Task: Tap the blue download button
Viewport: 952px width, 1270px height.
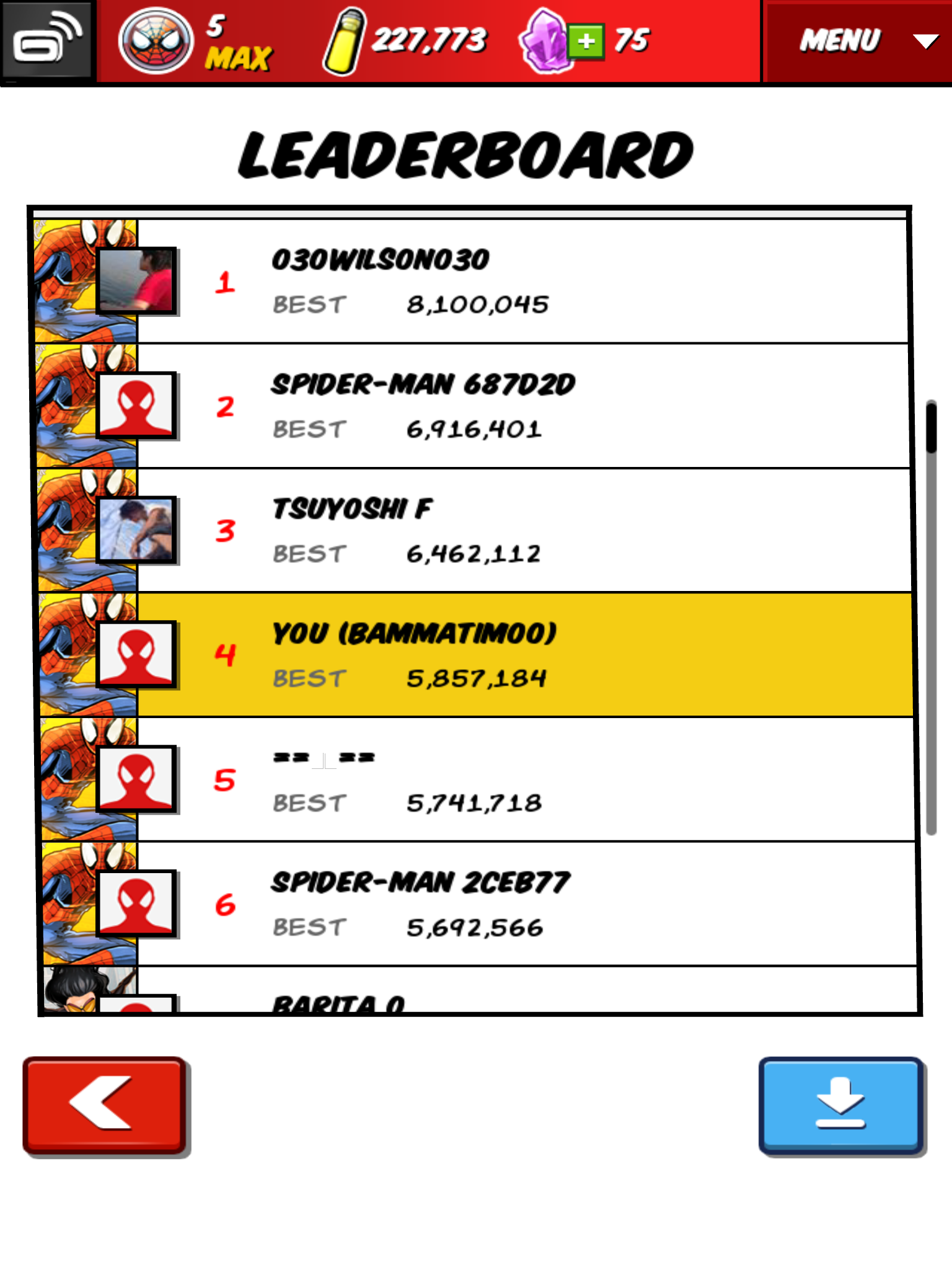Action: point(840,1106)
